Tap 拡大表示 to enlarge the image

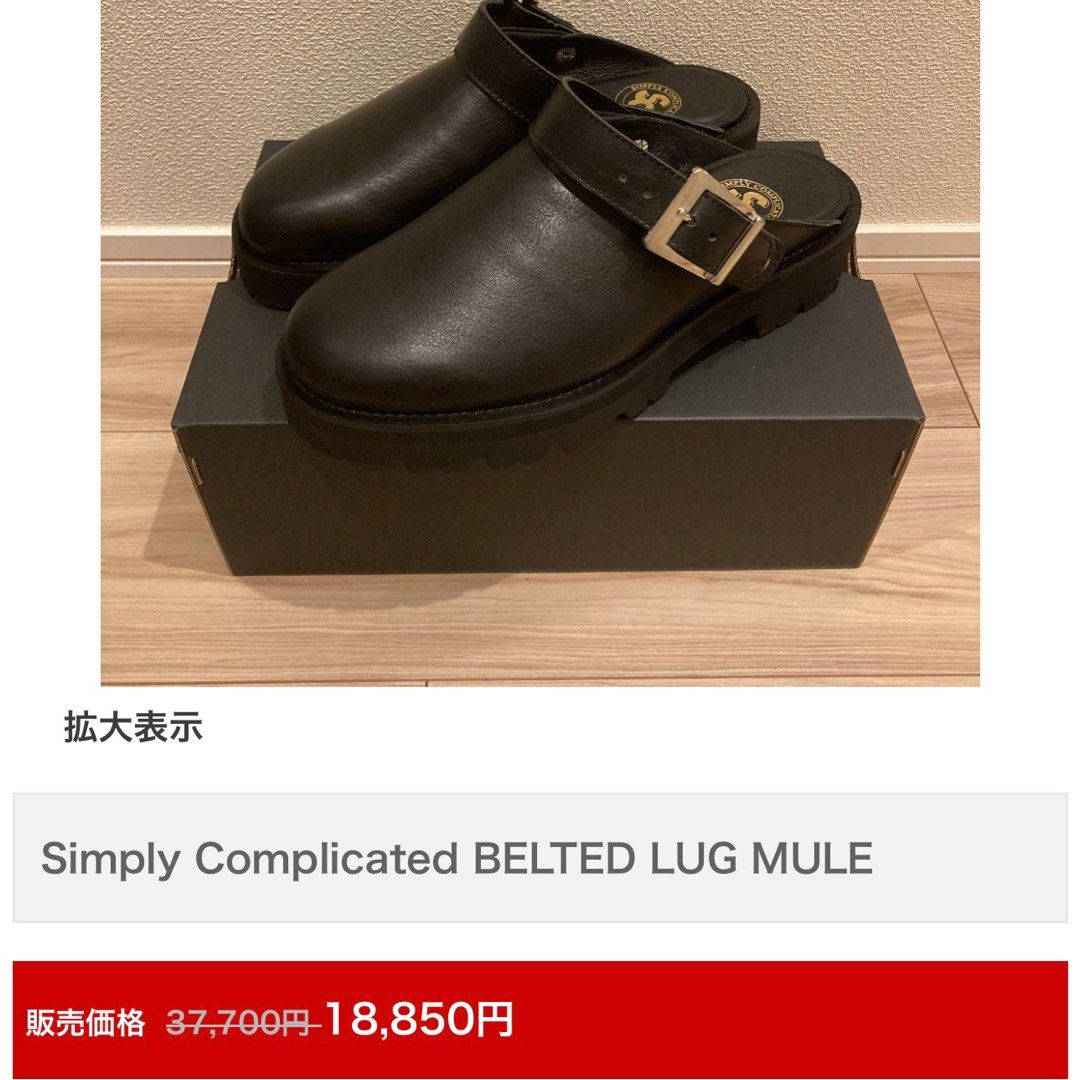click(133, 728)
